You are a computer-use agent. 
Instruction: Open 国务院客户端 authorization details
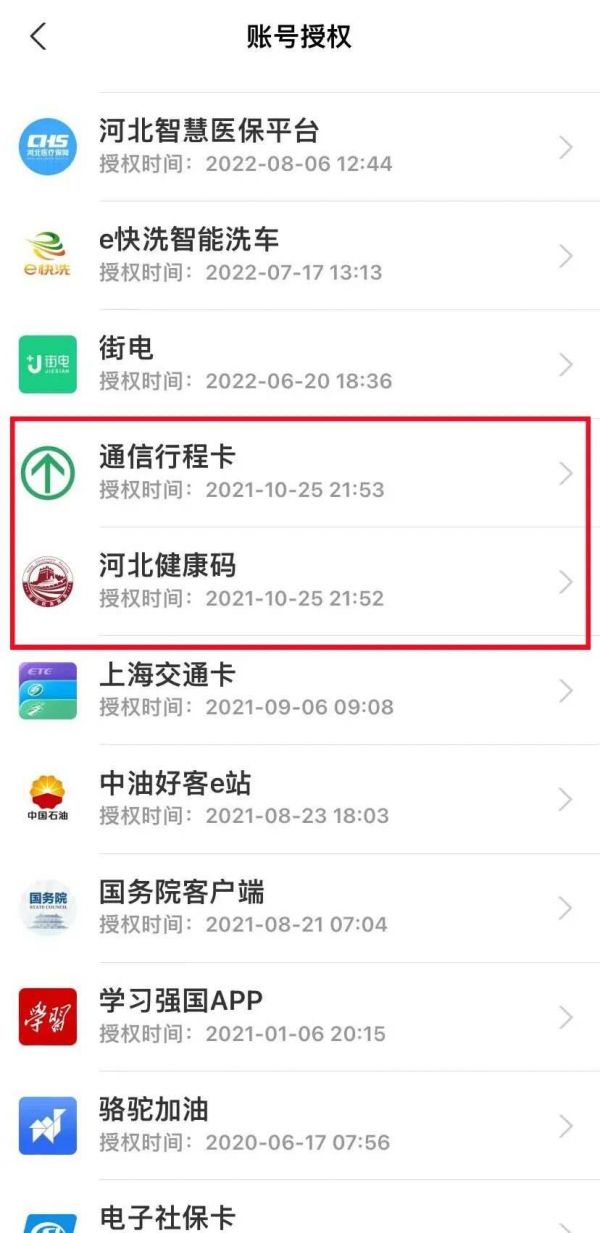[x=300, y=909]
